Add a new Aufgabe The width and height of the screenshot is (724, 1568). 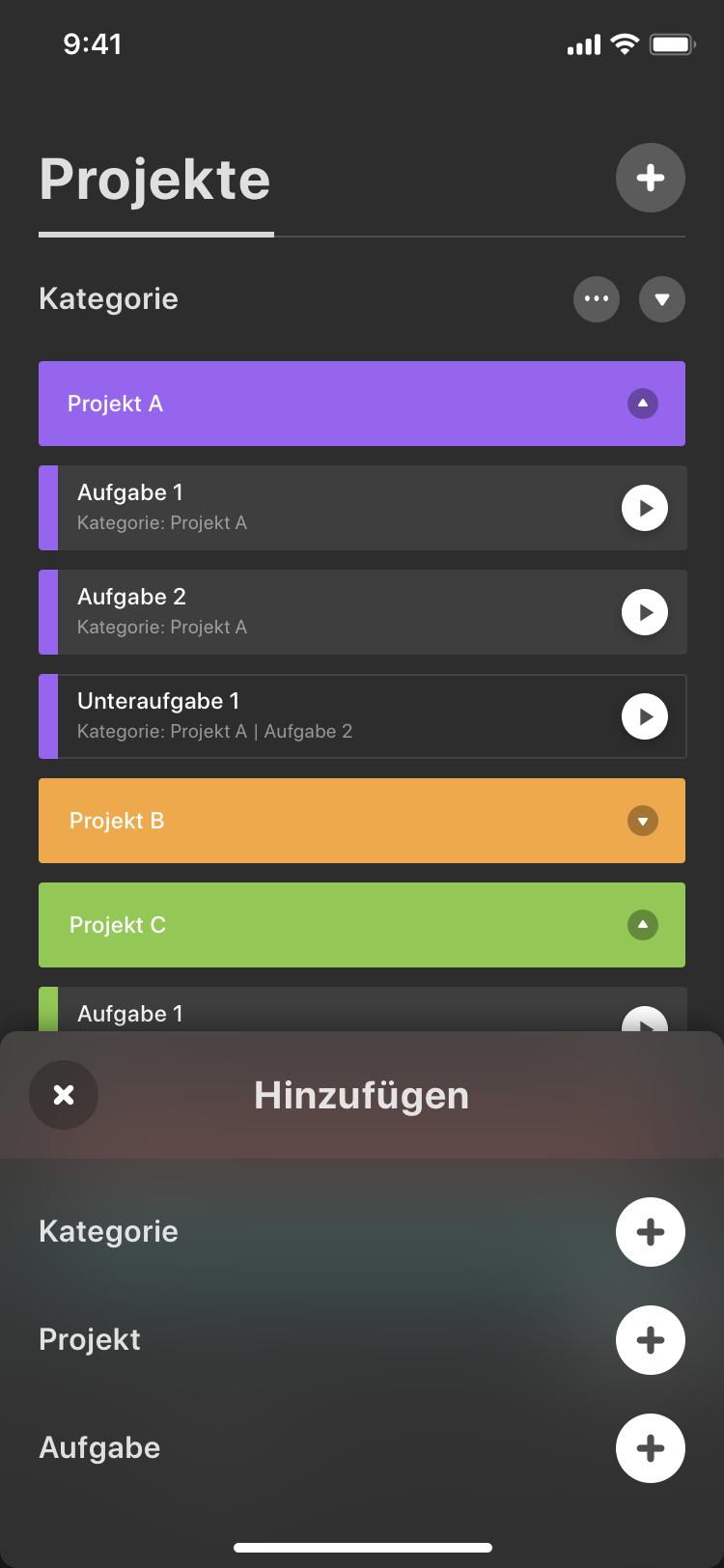pyautogui.click(x=651, y=1448)
